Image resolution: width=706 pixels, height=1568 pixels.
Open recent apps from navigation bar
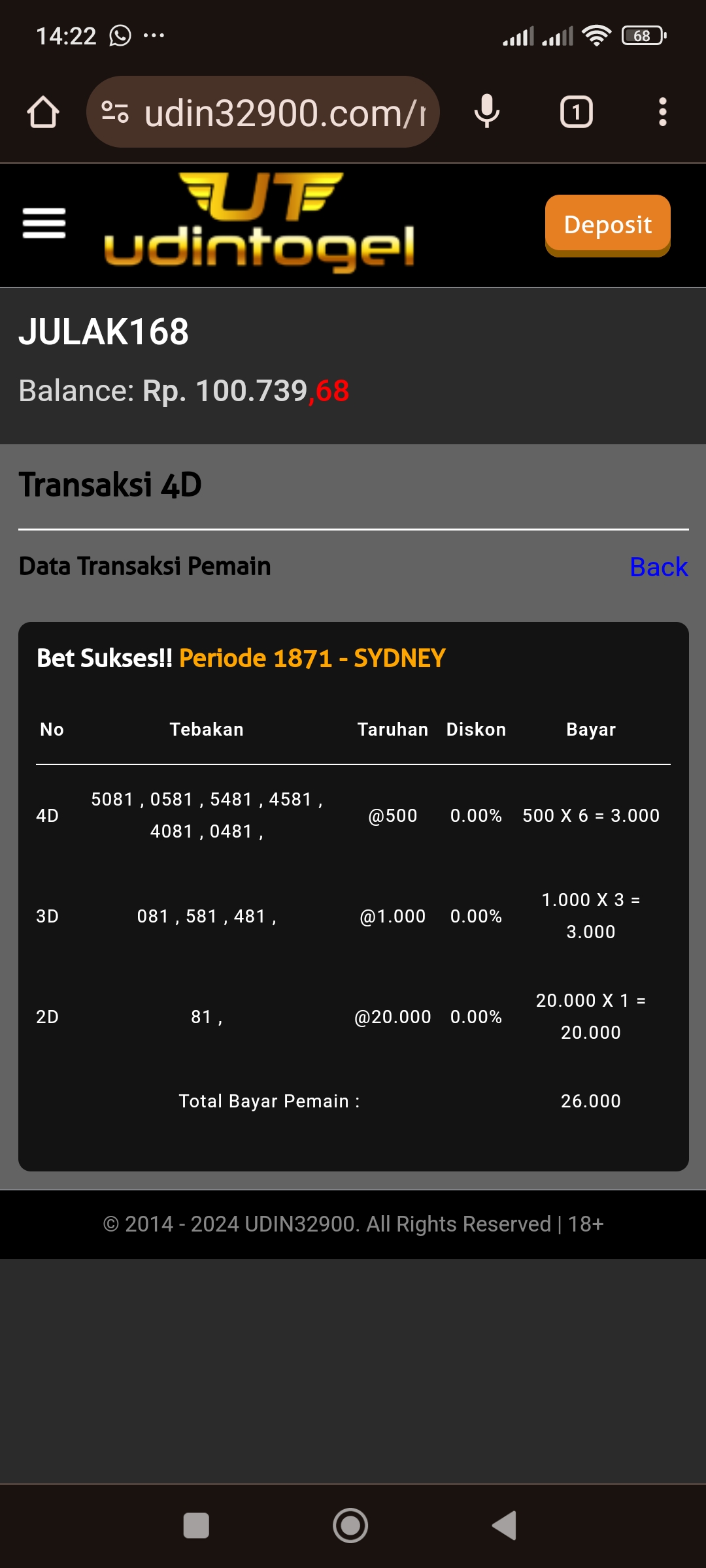click(196, 1526)
